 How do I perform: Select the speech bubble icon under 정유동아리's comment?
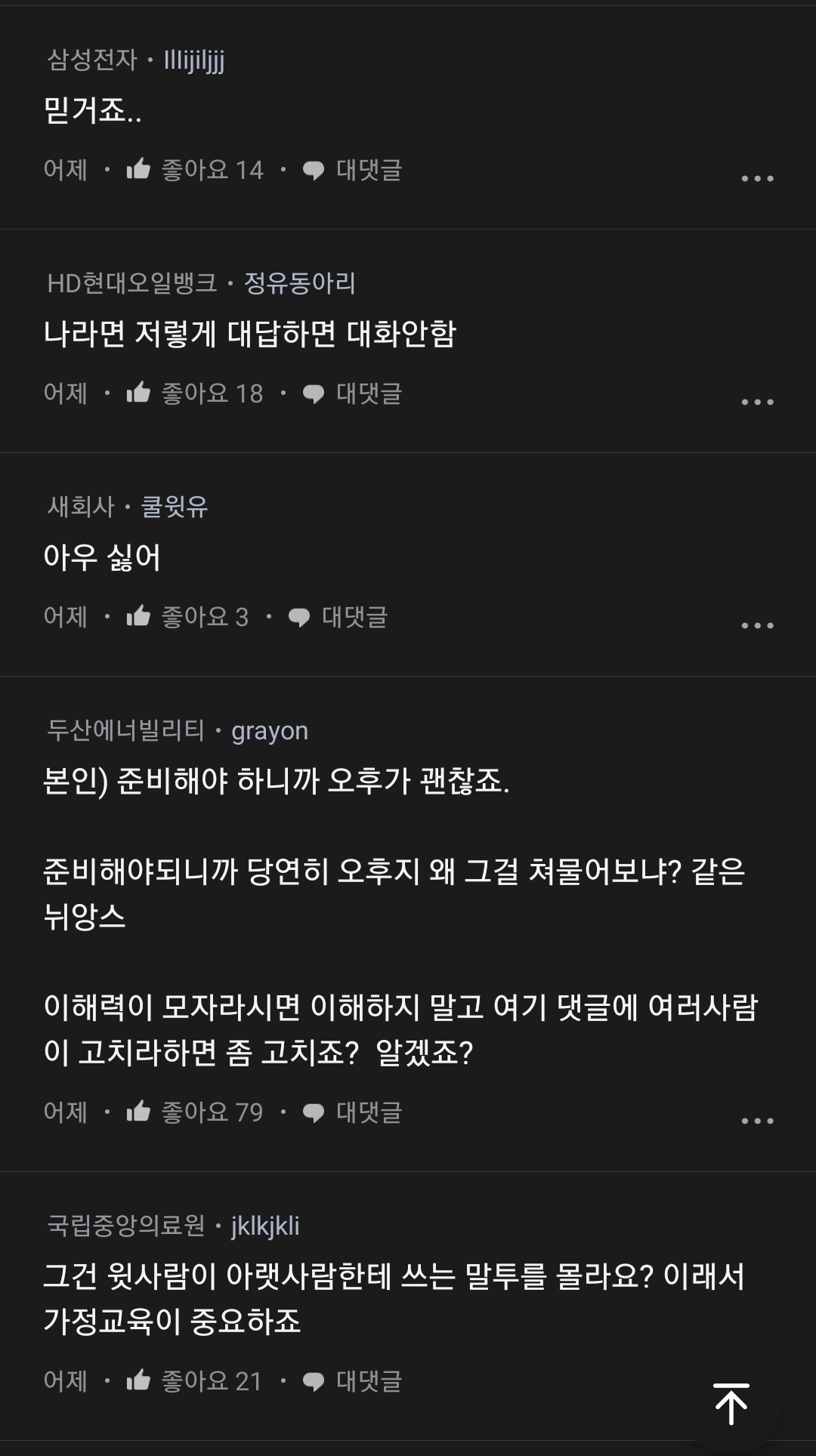(313, 392)
